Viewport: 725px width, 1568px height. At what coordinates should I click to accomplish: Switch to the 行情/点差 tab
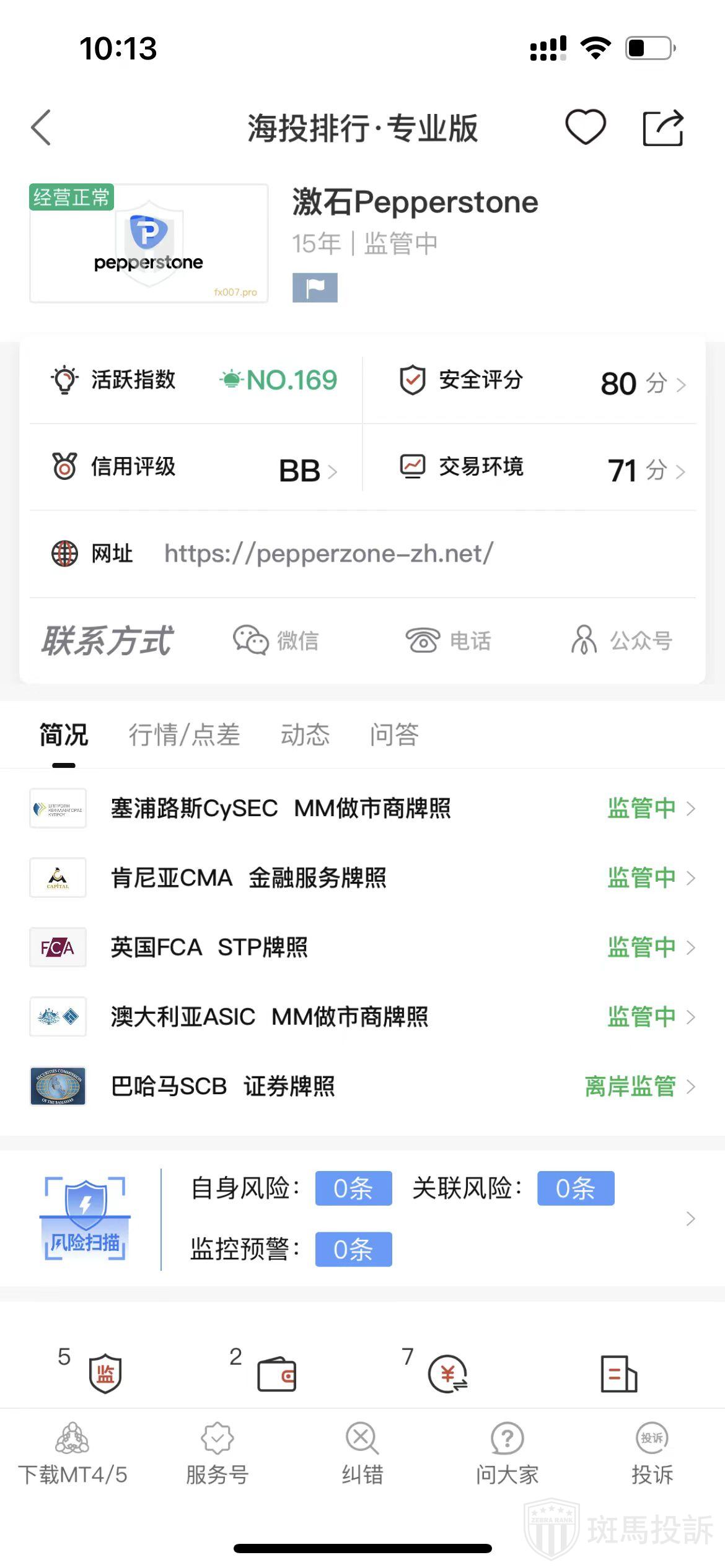184,735
